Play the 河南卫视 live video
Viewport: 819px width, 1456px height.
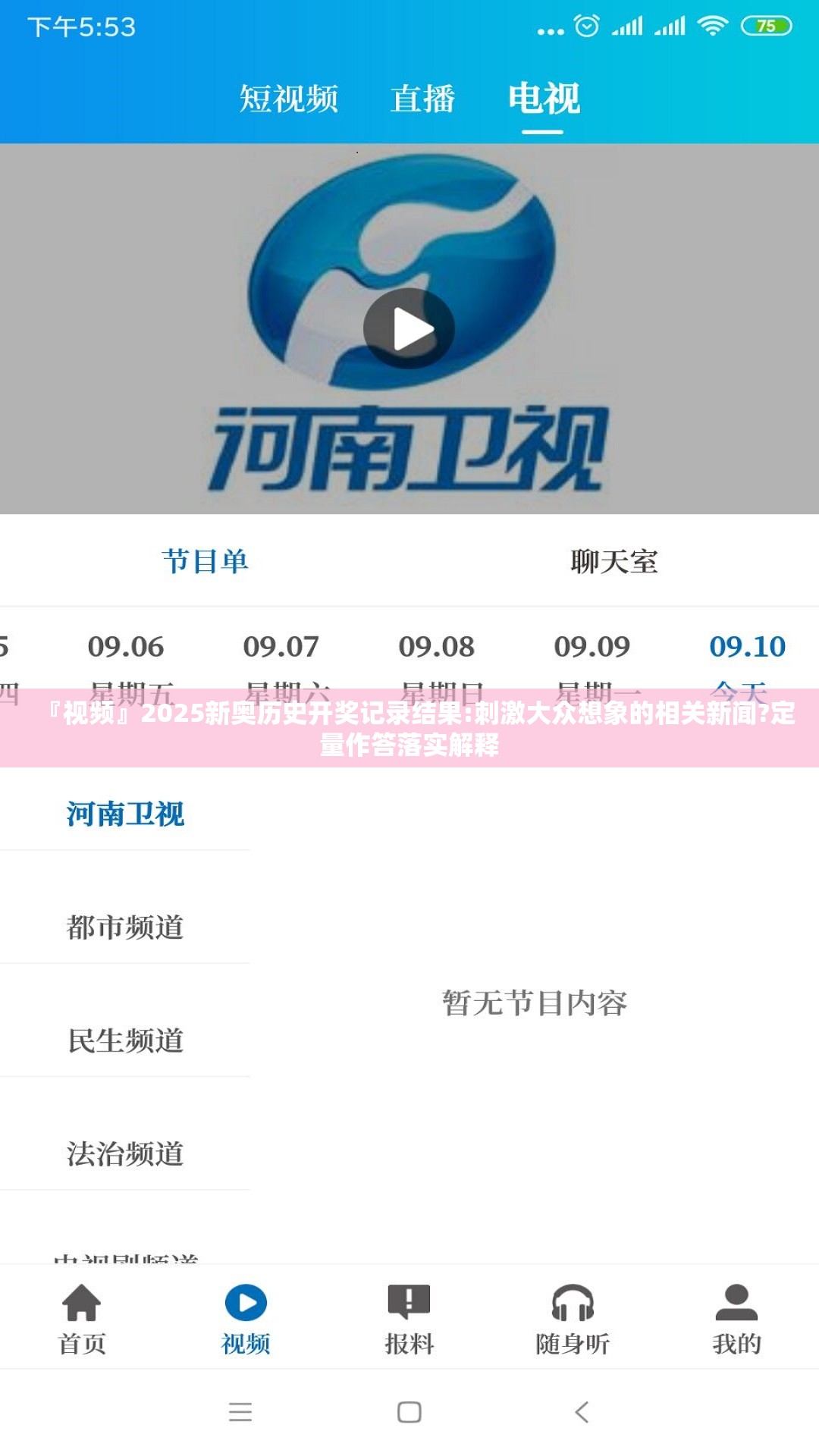[409, 328]
